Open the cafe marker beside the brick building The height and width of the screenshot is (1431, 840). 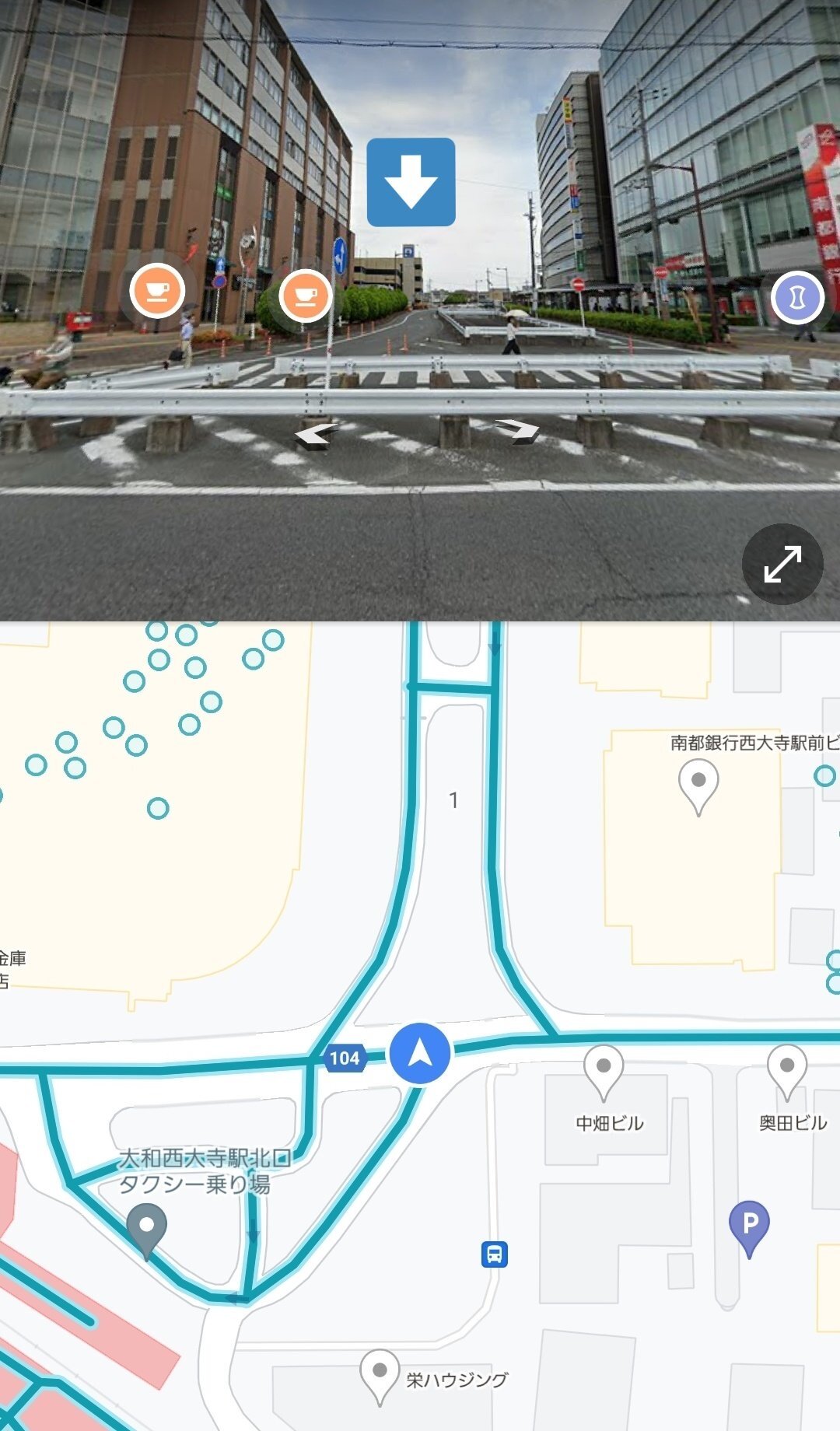[x=157, y=291]
